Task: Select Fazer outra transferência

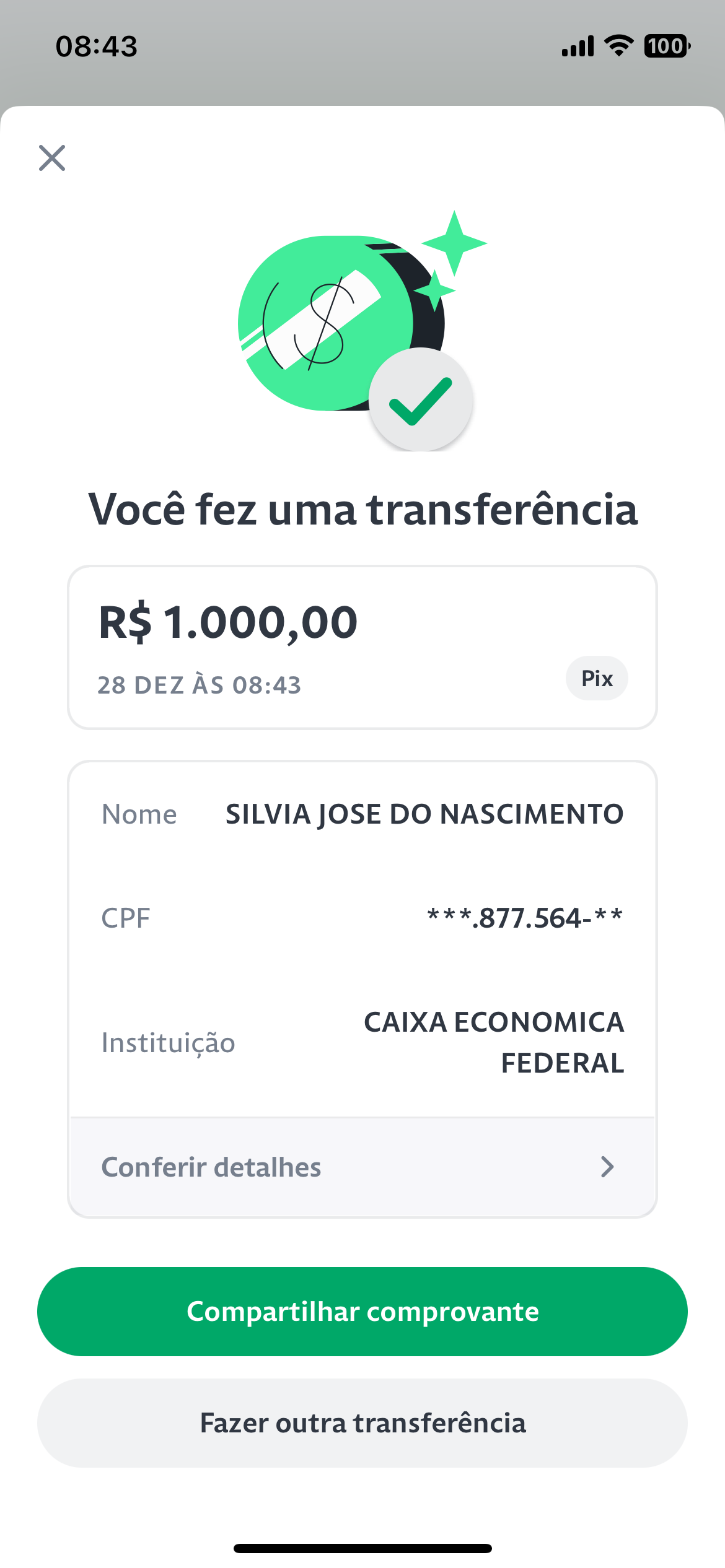Action: pos(362,1423)
